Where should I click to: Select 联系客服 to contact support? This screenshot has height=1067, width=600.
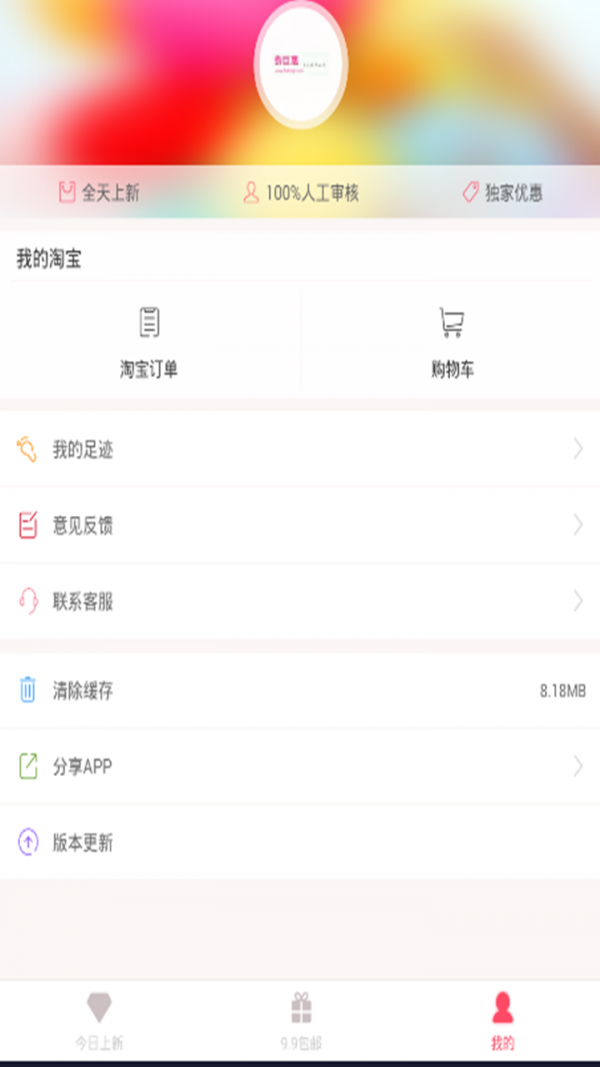click(x=300, y=601)
